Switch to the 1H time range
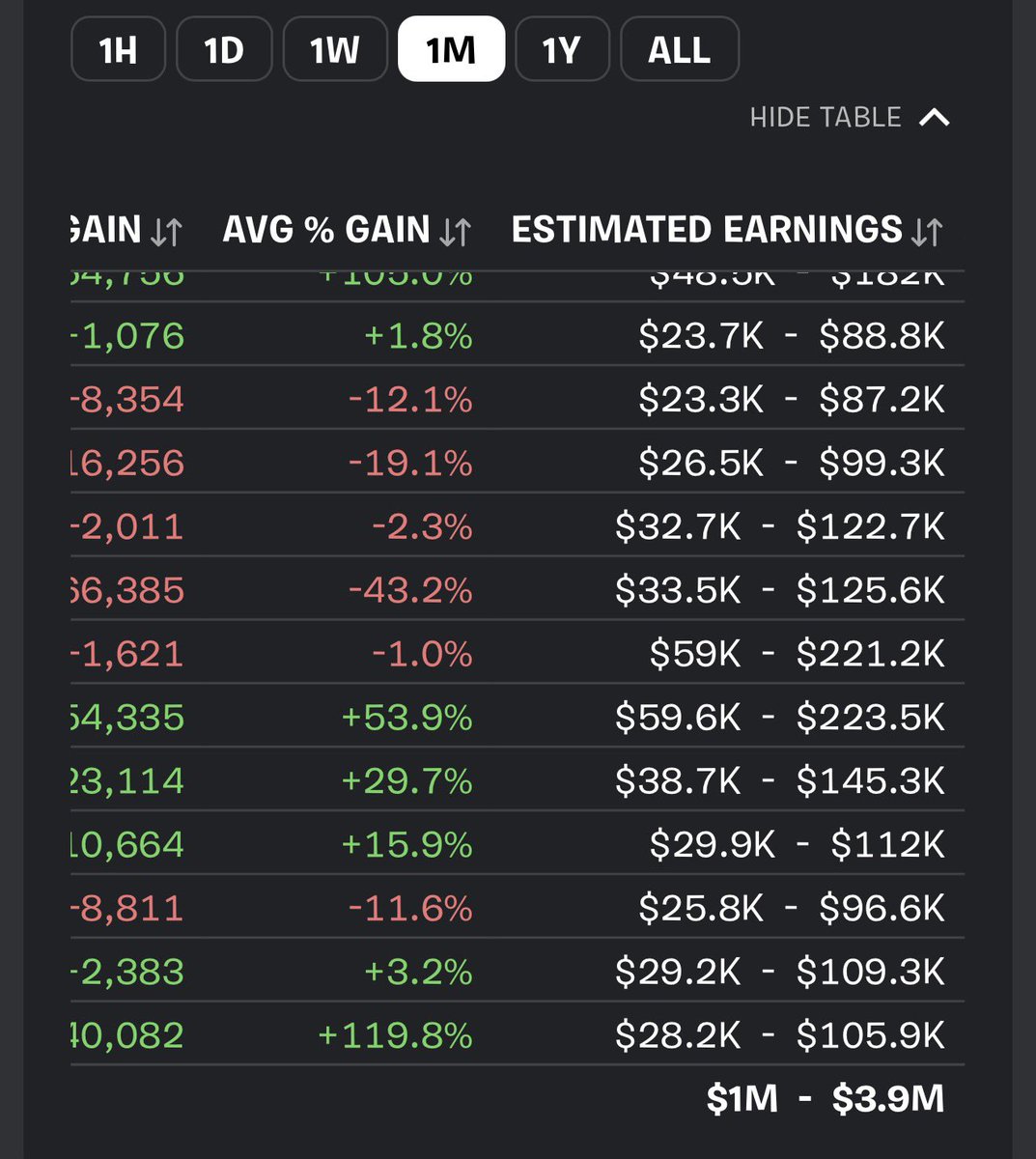 [x=118, y=49]
